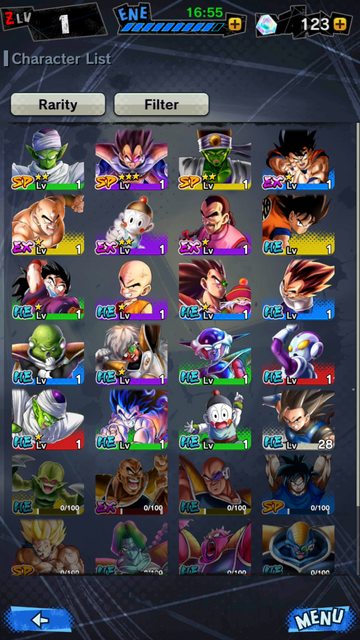
Task: Select the HE Krillin card
Action: (x=131, y=290)
